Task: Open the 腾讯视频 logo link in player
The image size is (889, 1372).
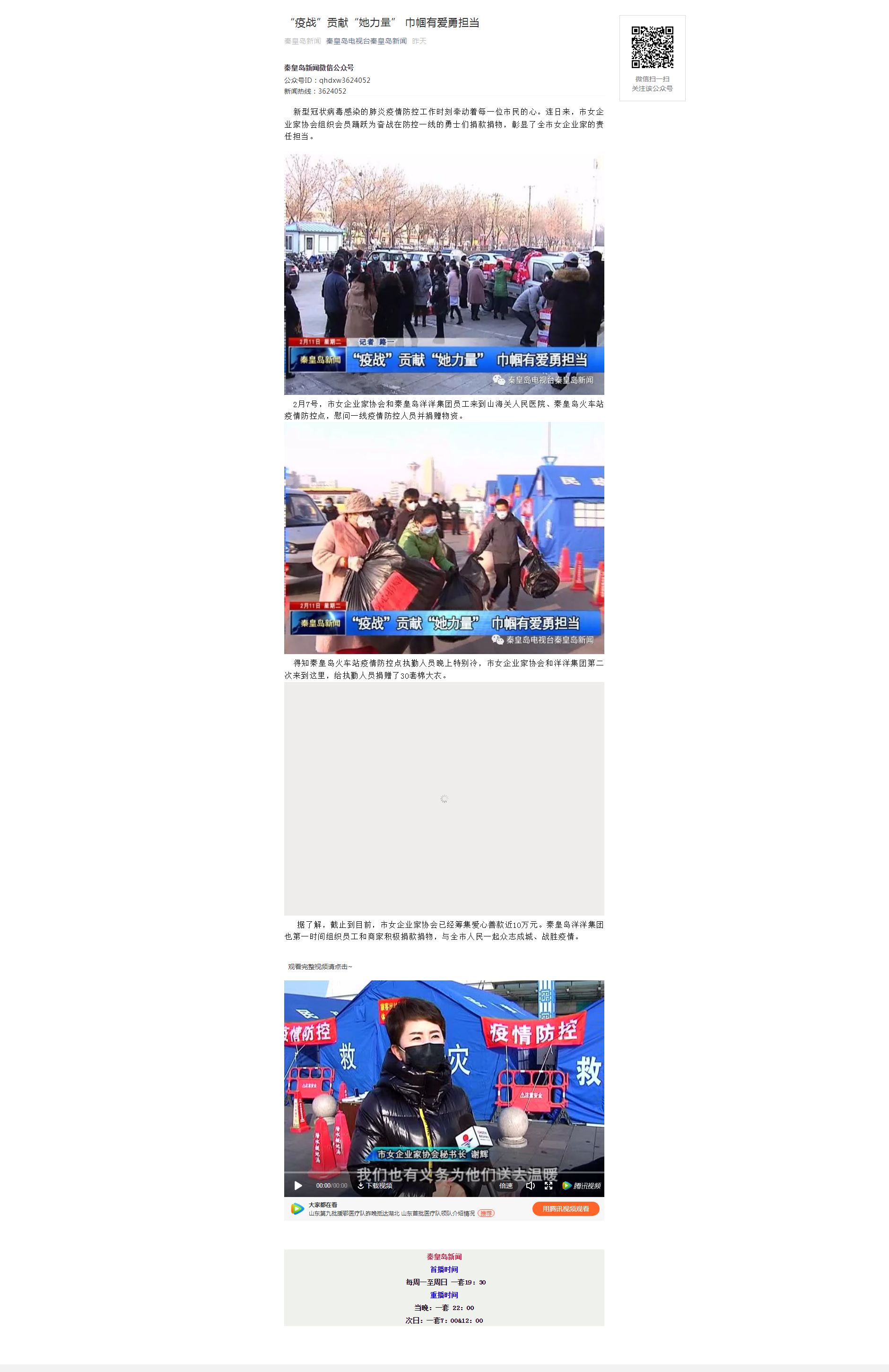Action: tap(582, 1186)
